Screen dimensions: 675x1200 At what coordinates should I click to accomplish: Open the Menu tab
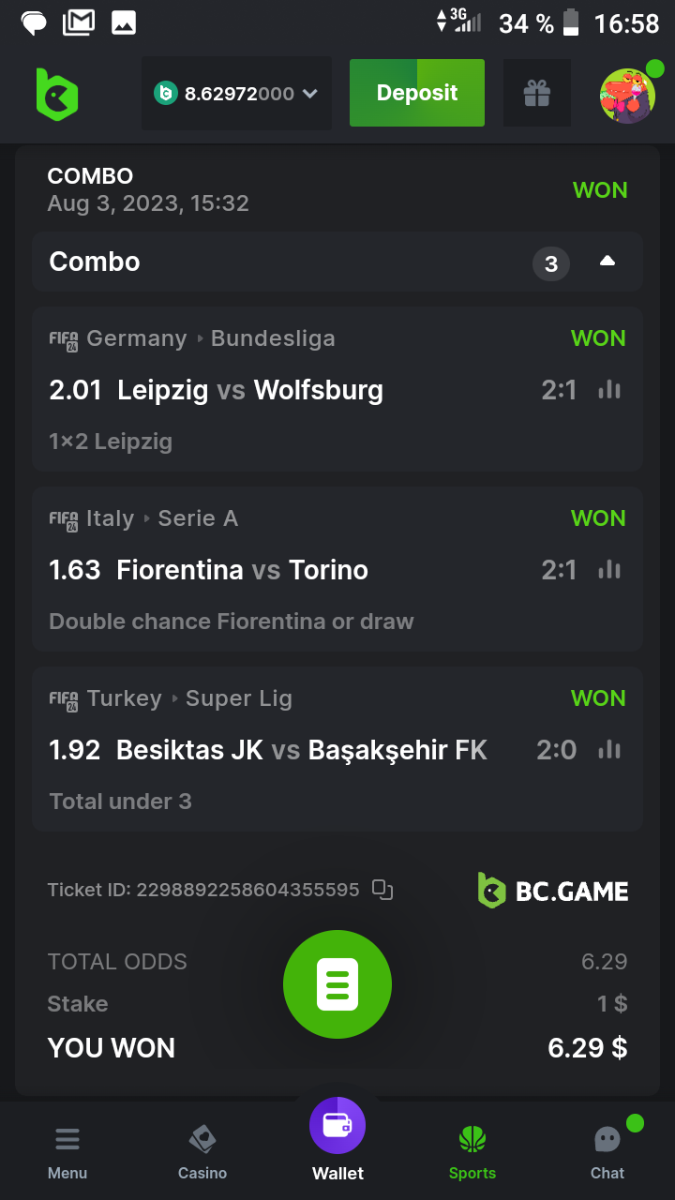68,1153
